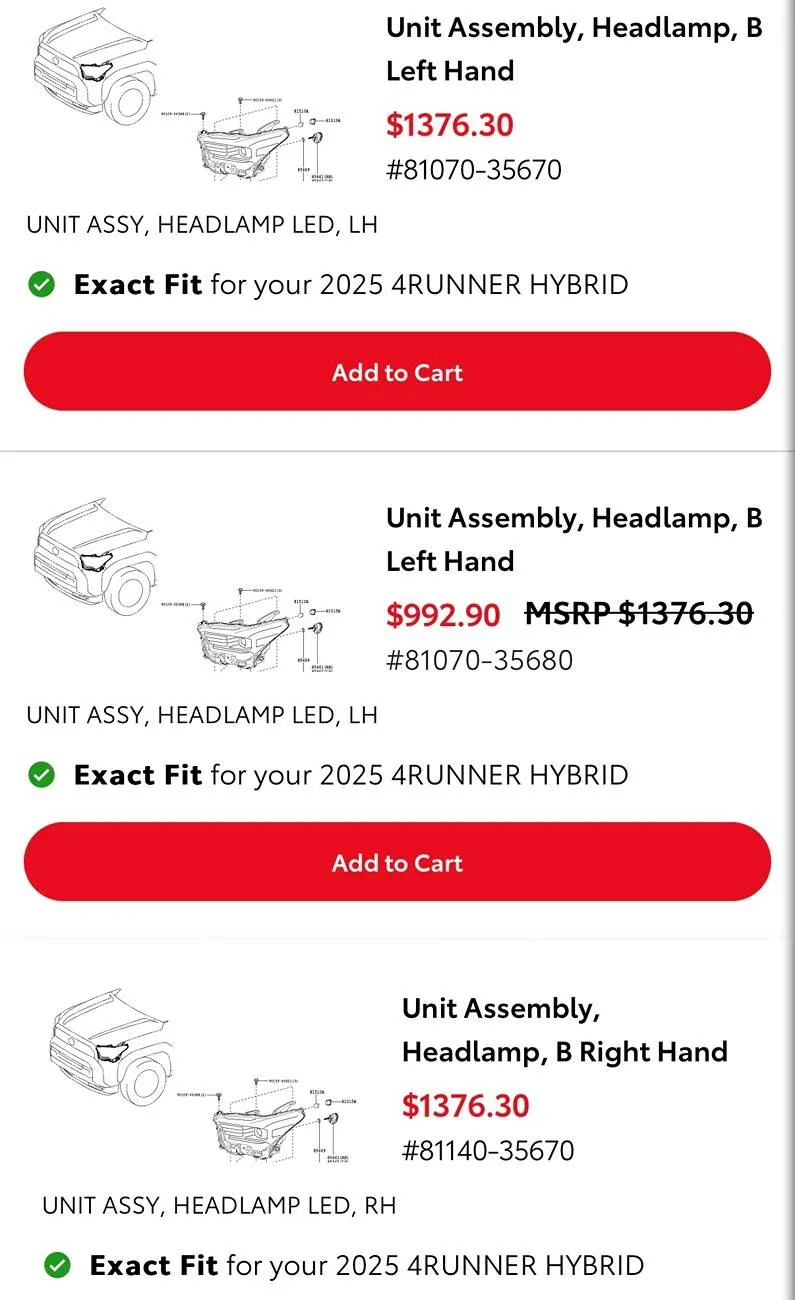Viewport: 795px width, 1300px height.
Task: Open product image for part #81140-35670
Action: (x=205, y=1080)
